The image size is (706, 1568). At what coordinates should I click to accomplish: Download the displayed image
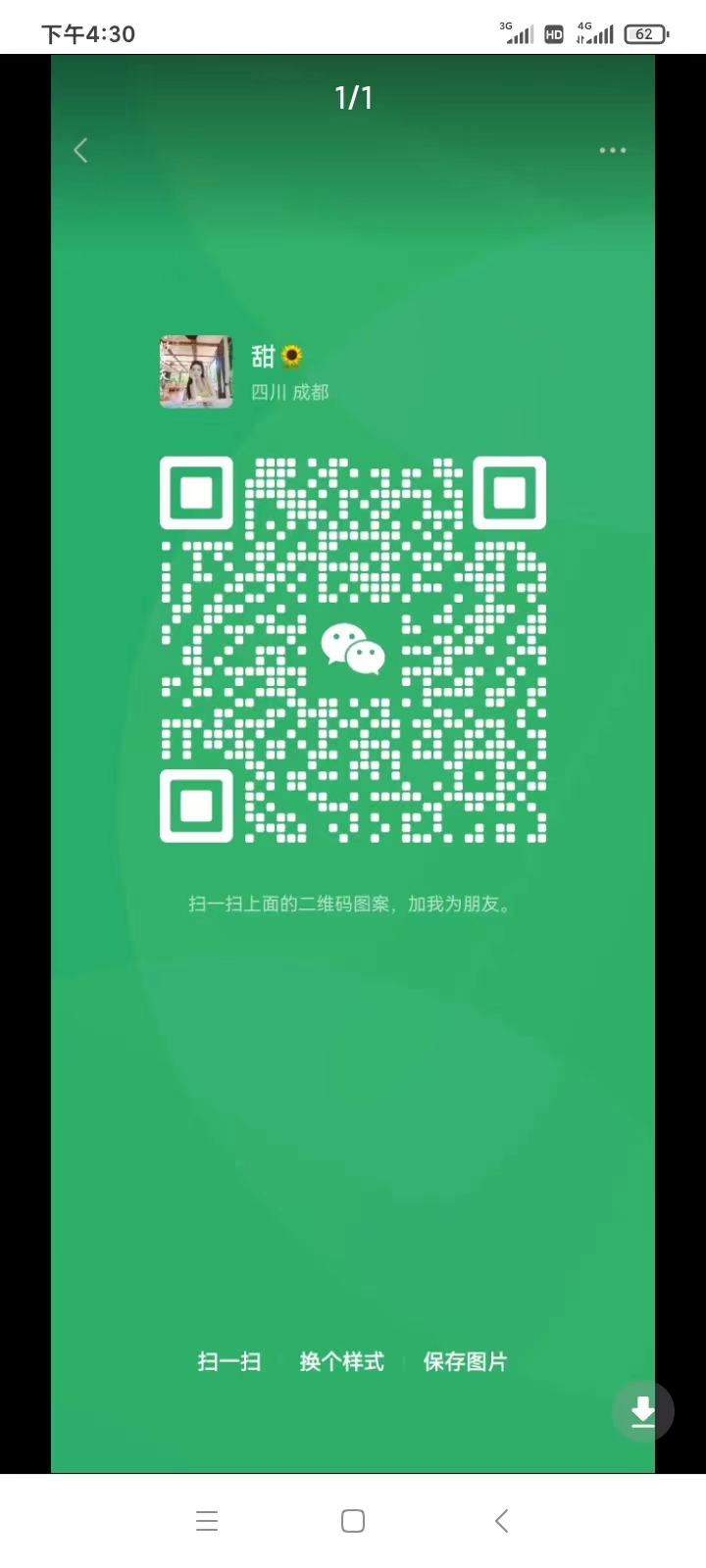pos(643,1411)
